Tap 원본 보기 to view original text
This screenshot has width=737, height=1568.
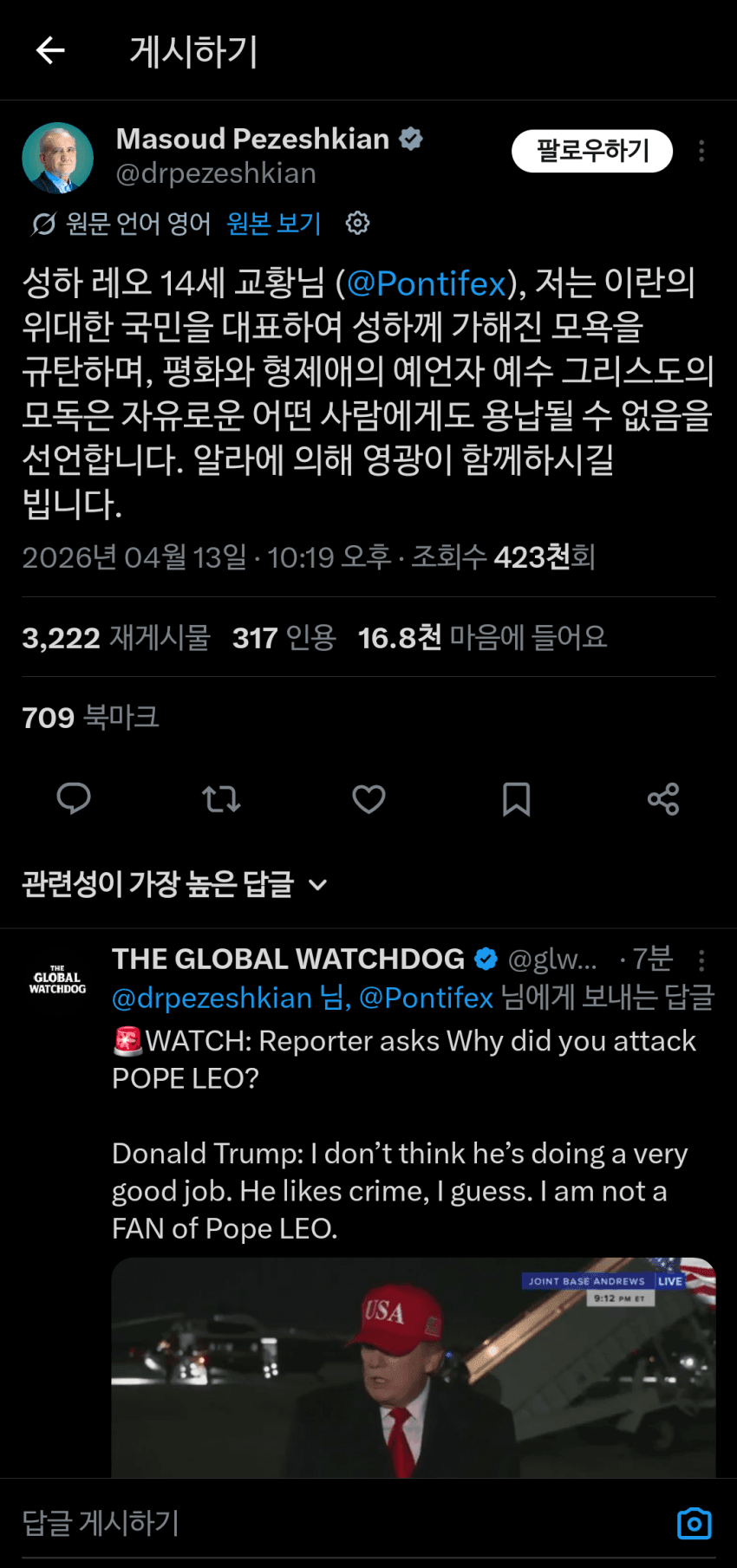click(274, 224)
